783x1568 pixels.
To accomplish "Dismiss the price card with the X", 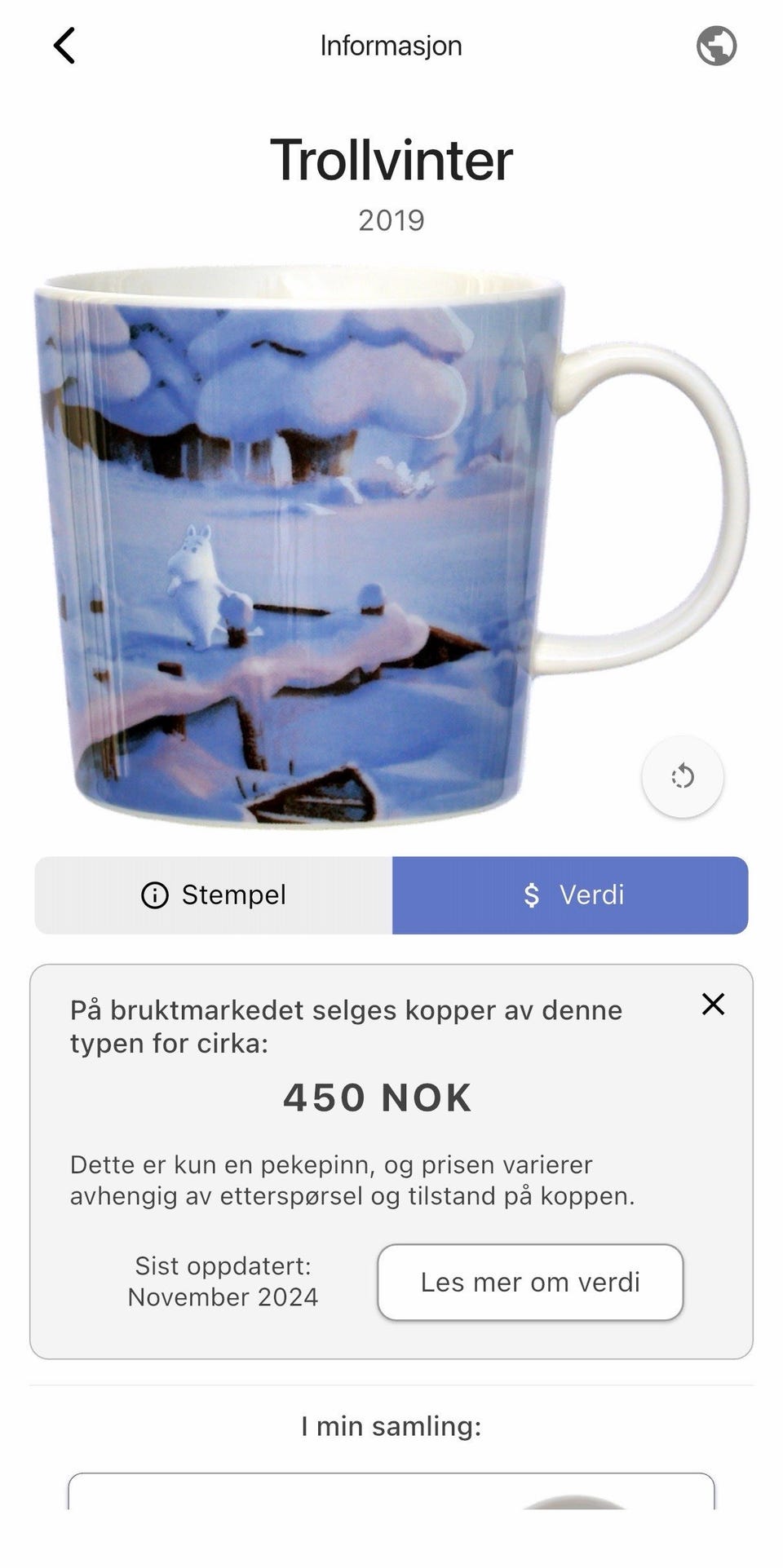I will 713,1004.
